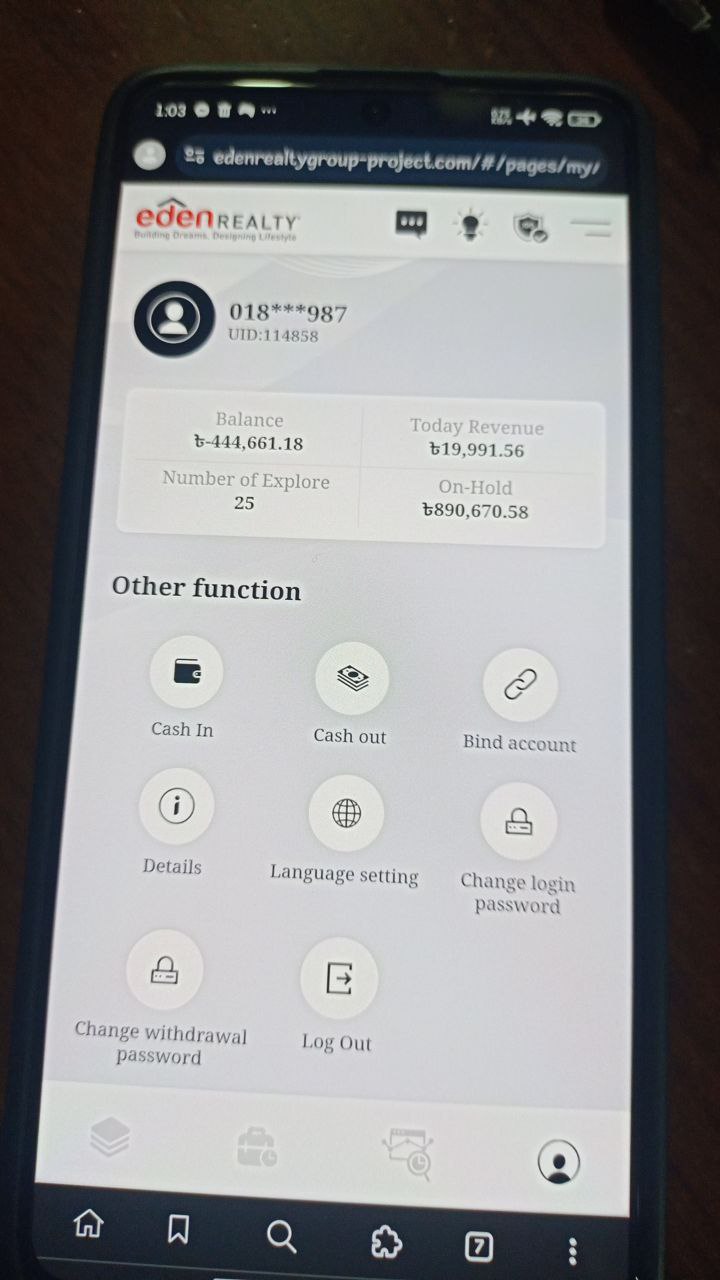Screen dimensions: 720x1280
Task: Select Change login password
Action: pos(518,822)
